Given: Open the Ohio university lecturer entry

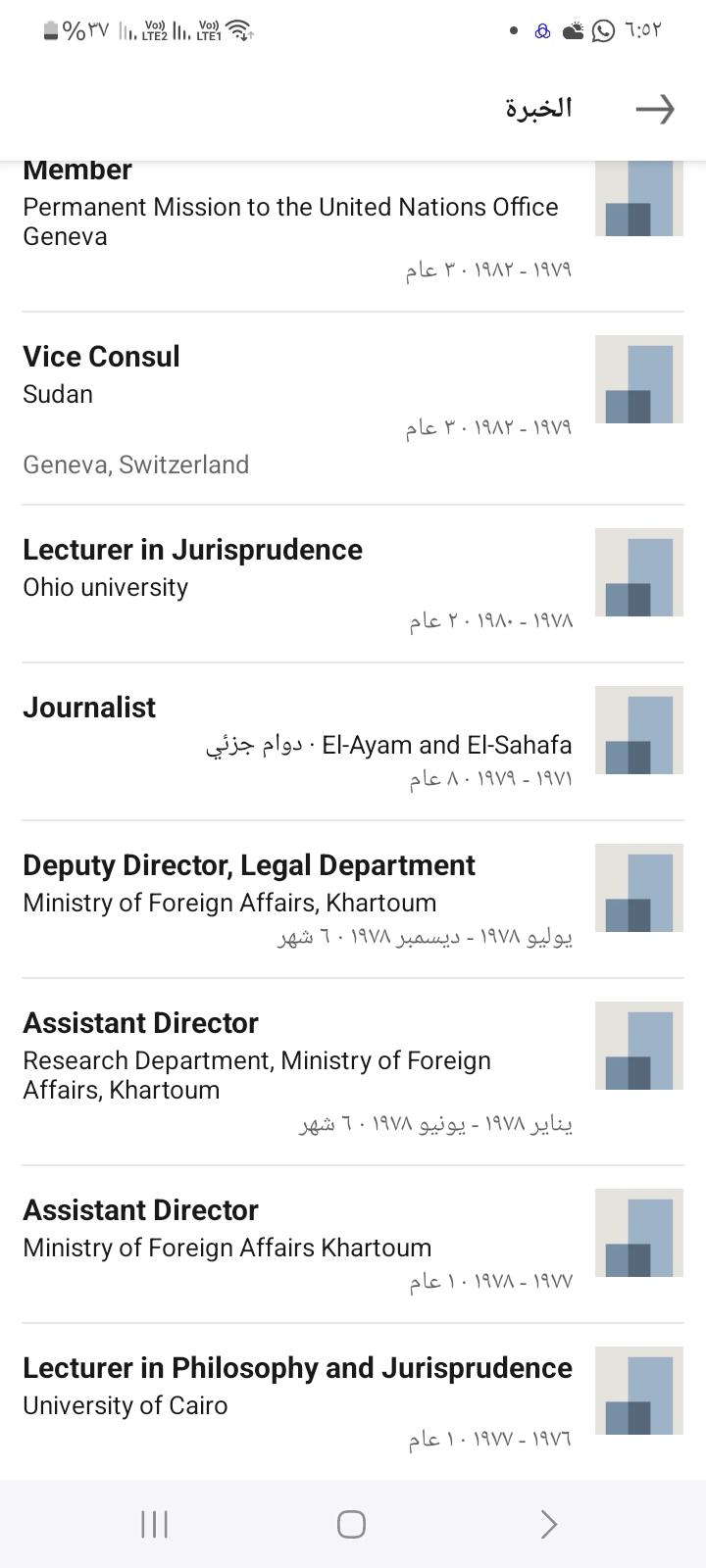Looking at the screenshot, I should [x=353, y=584].
